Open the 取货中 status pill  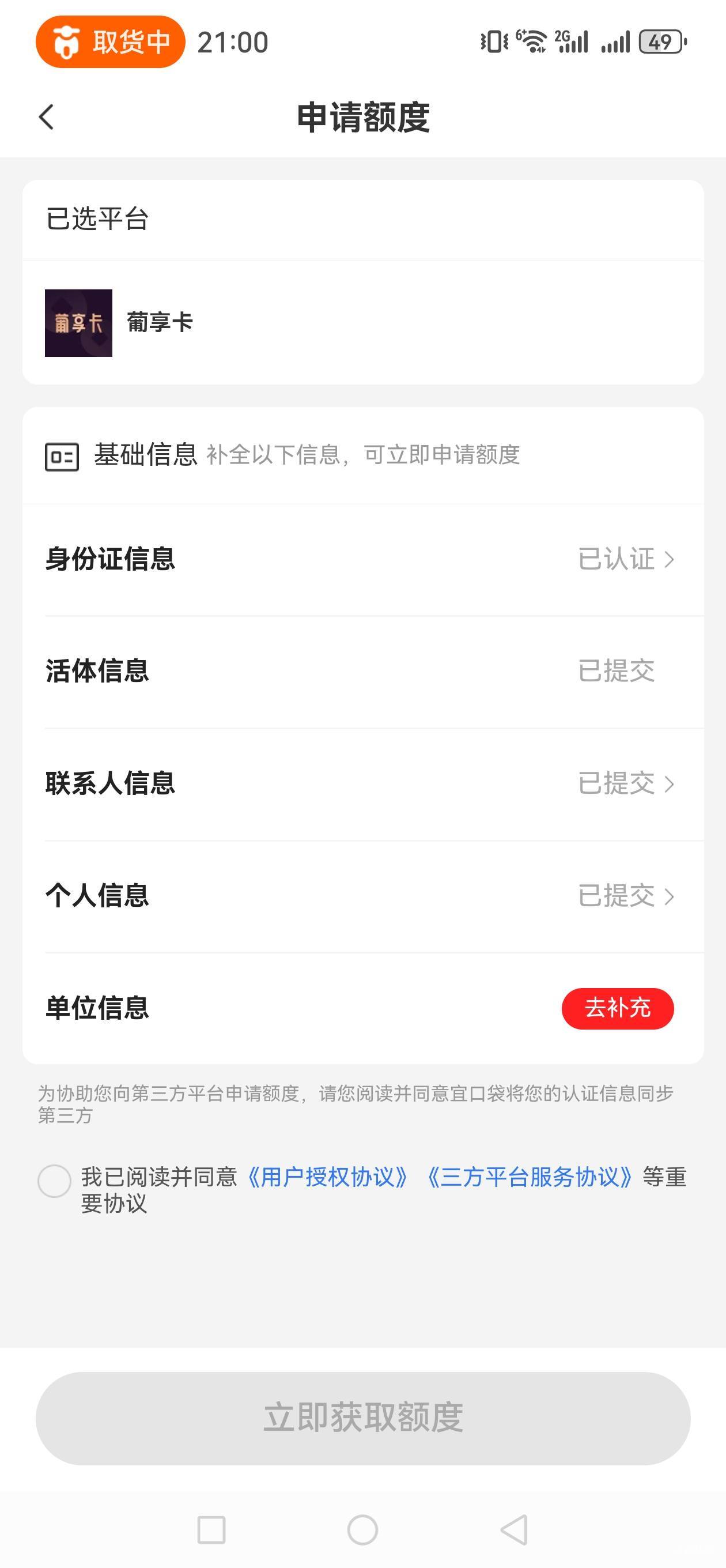tap(110, 42)
